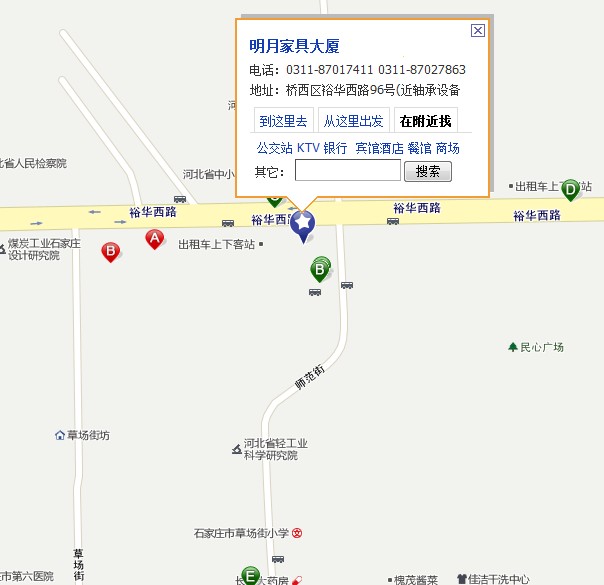Viewport: 604px width, 585px height.
Task: Look up nearby 餐馆
Action: [419, 148]
